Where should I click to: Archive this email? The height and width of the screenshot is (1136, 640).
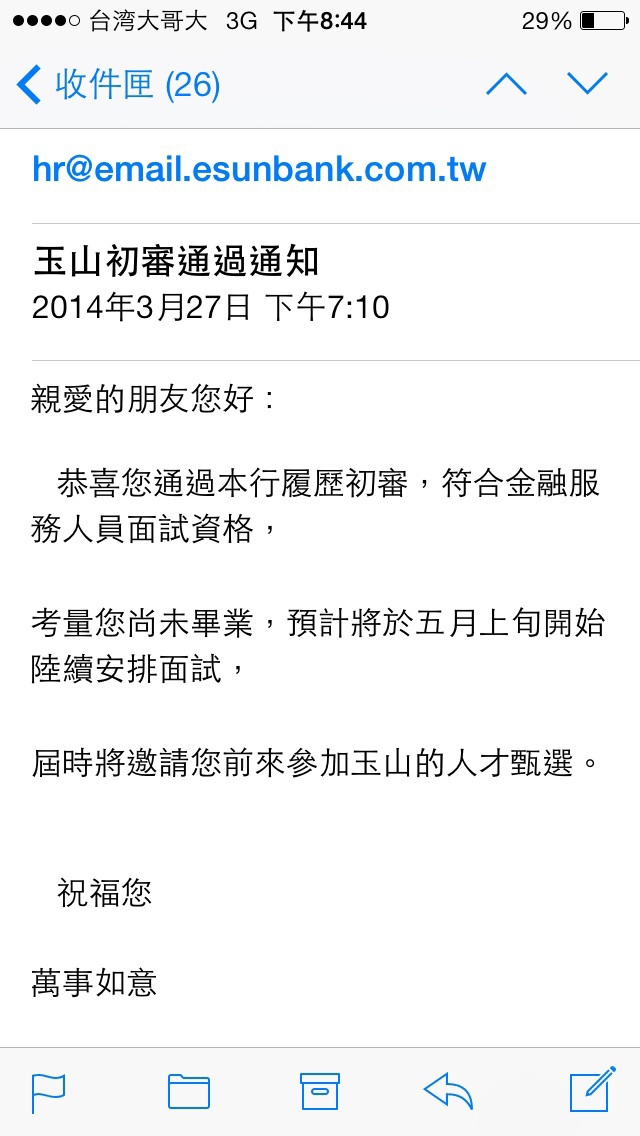320,1092
